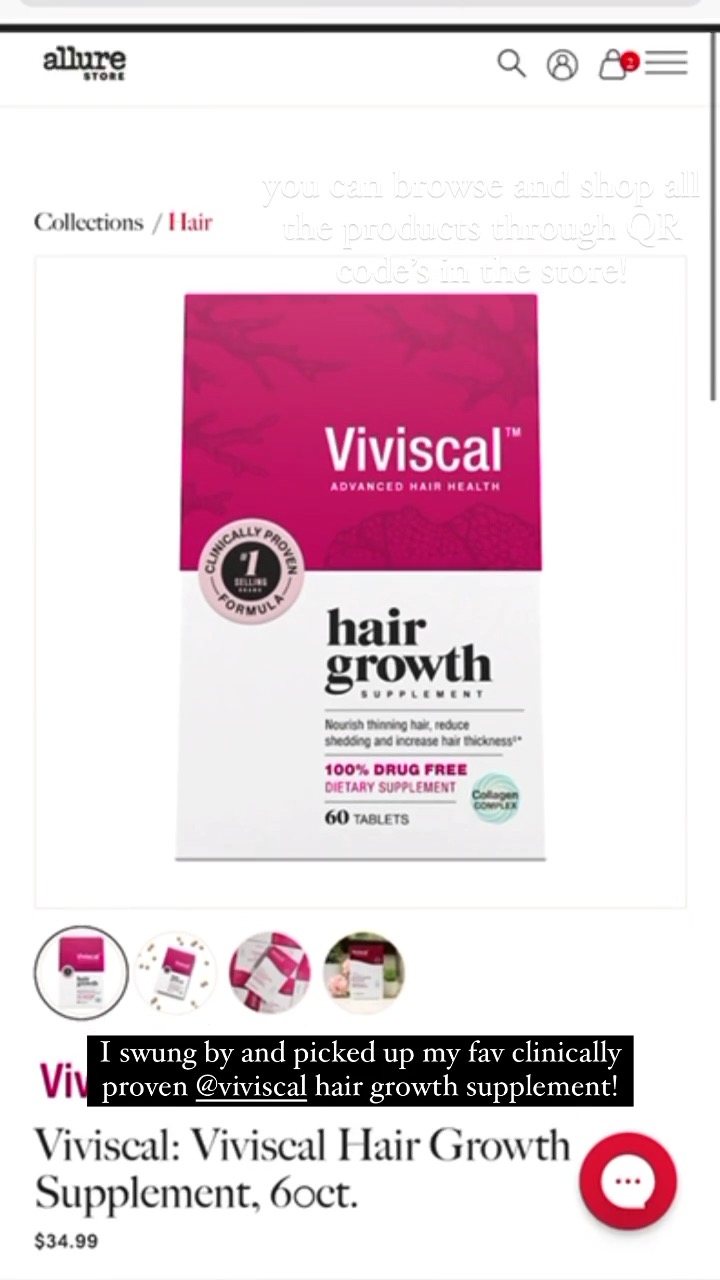Go to the Allure Store homepage logo
The image size is (720, 1280).
point(84,63)
